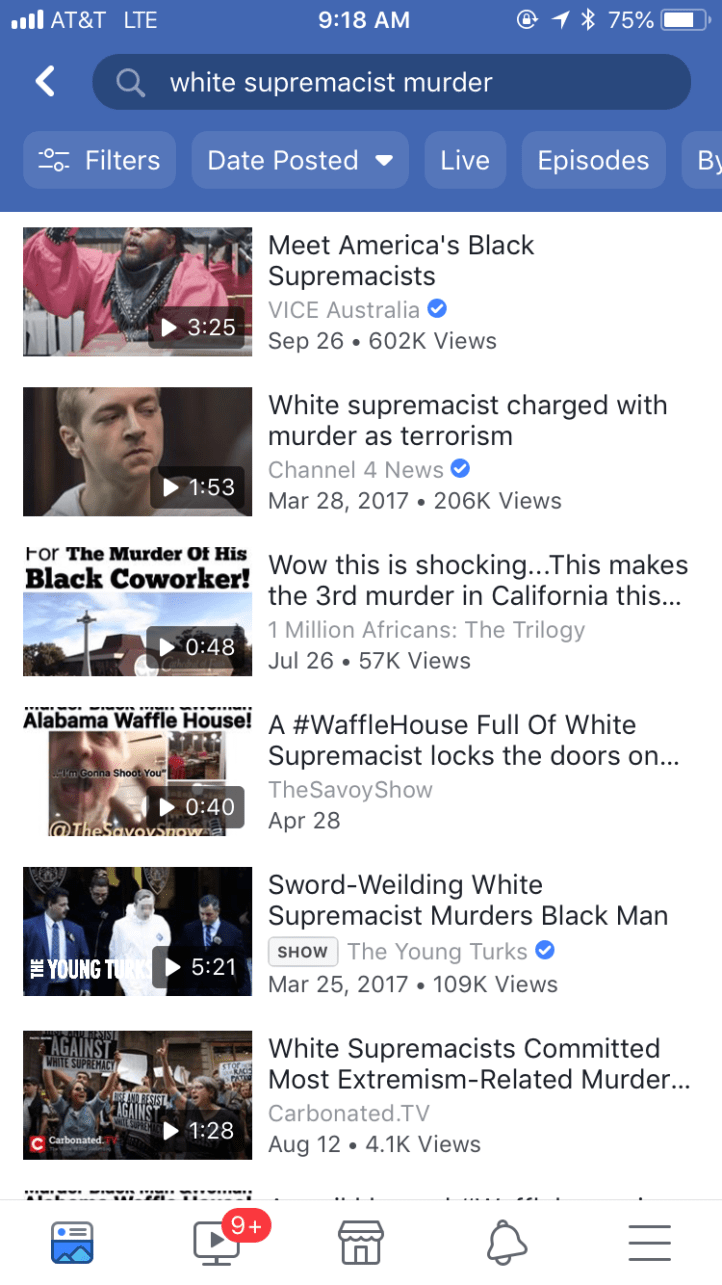Open video 'Meet America's Black Supremacists'

coord(400,261)
